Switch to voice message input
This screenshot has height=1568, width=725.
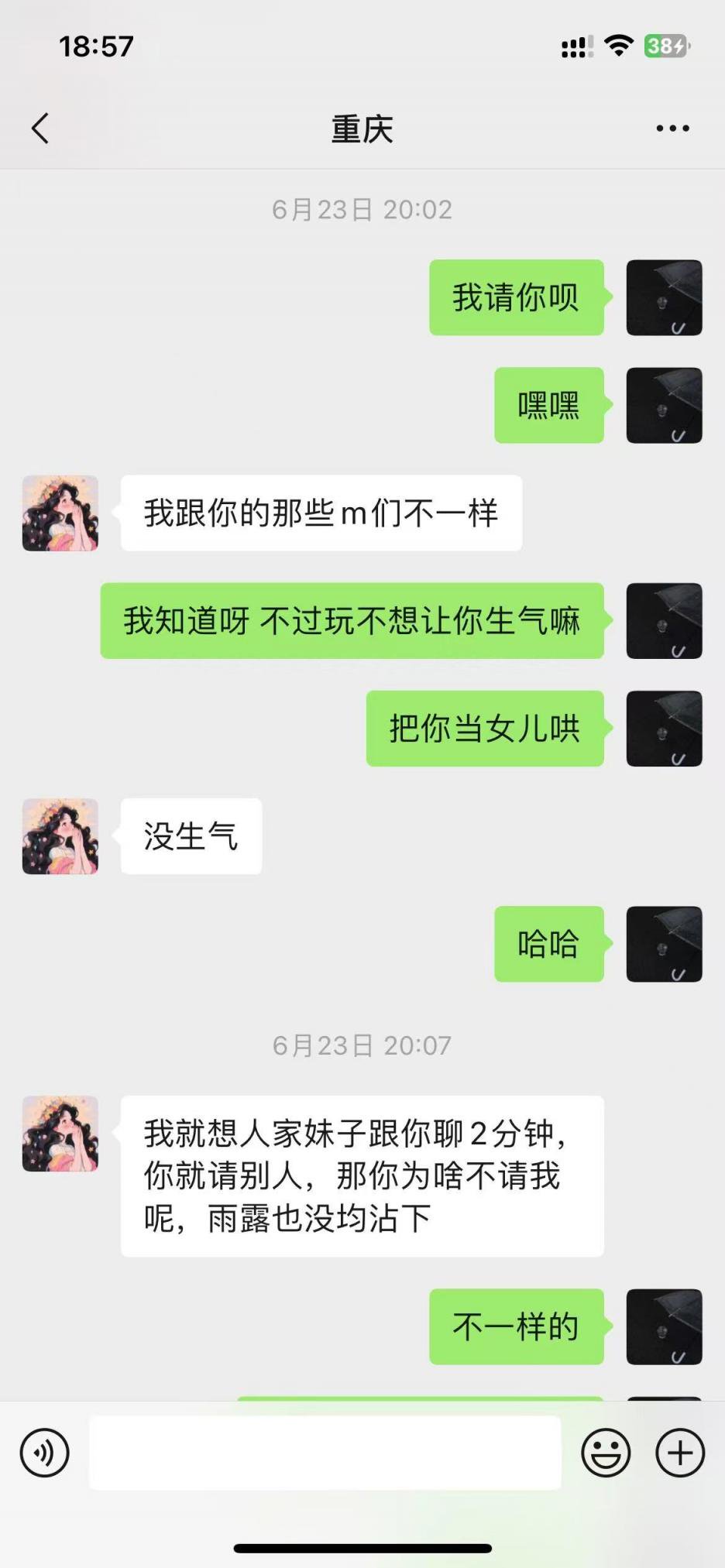click(45, 1453)
